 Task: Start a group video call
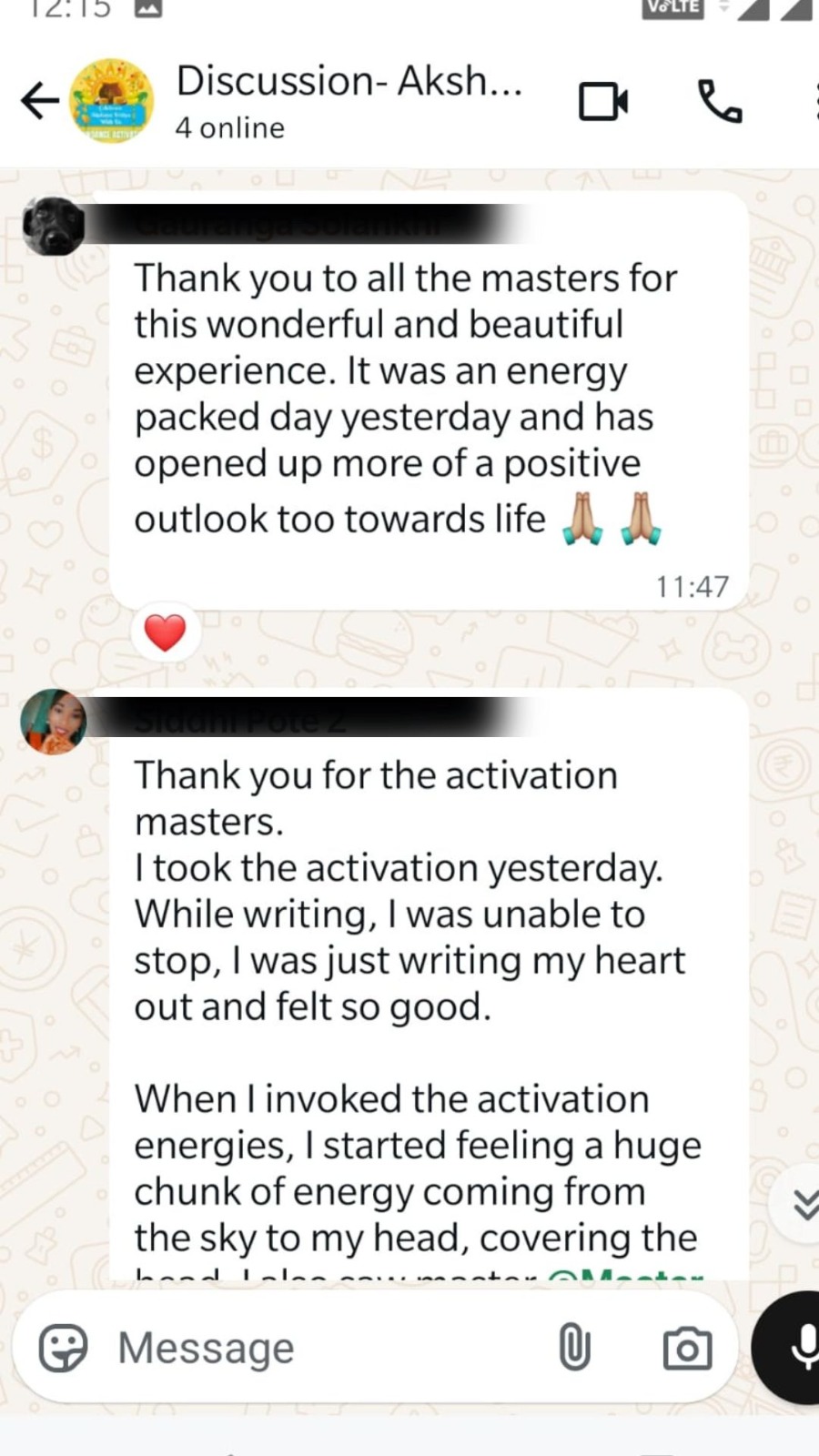pos(603,101)
